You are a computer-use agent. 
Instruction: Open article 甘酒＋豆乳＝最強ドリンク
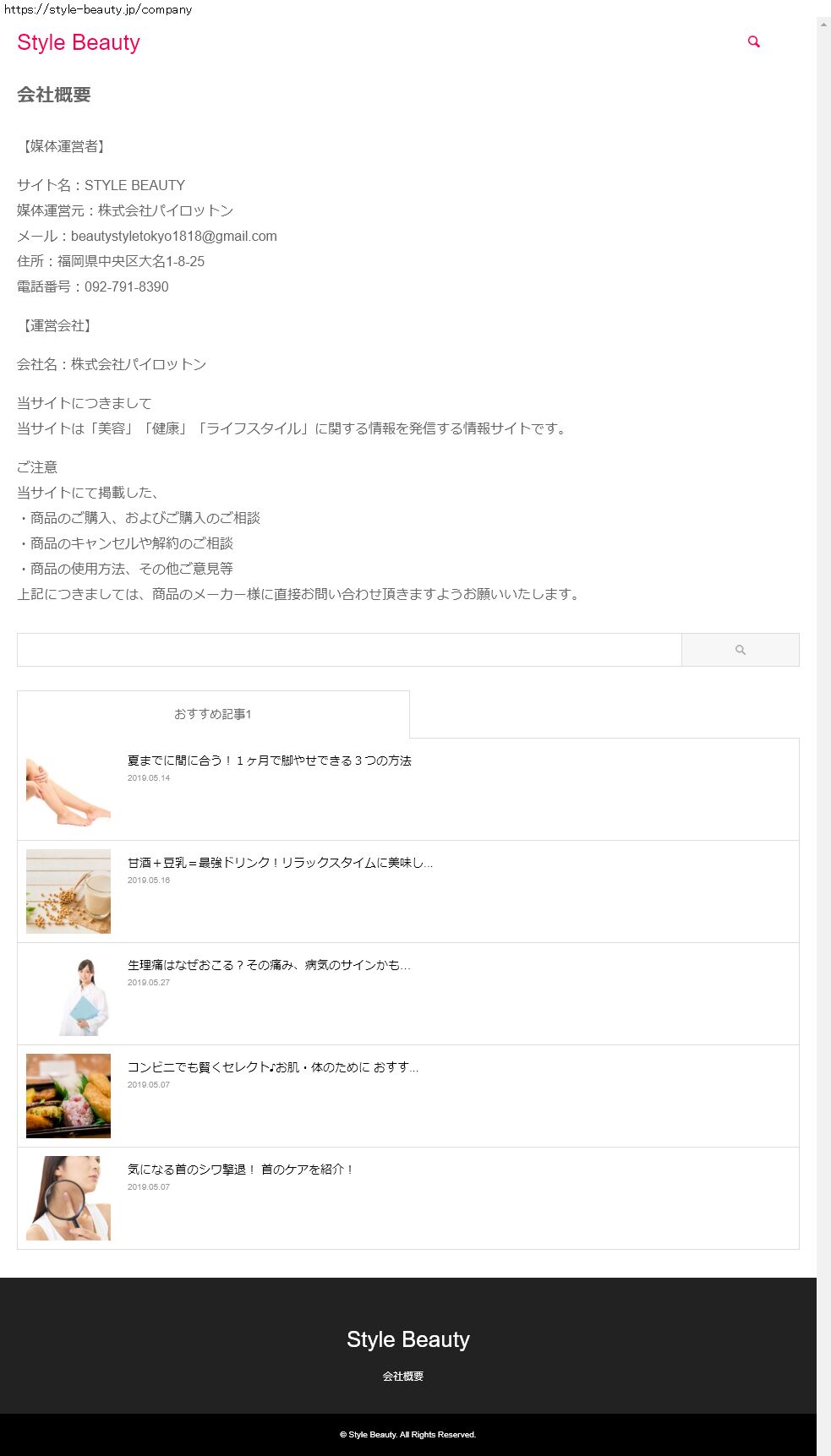[x=279, y=863]
